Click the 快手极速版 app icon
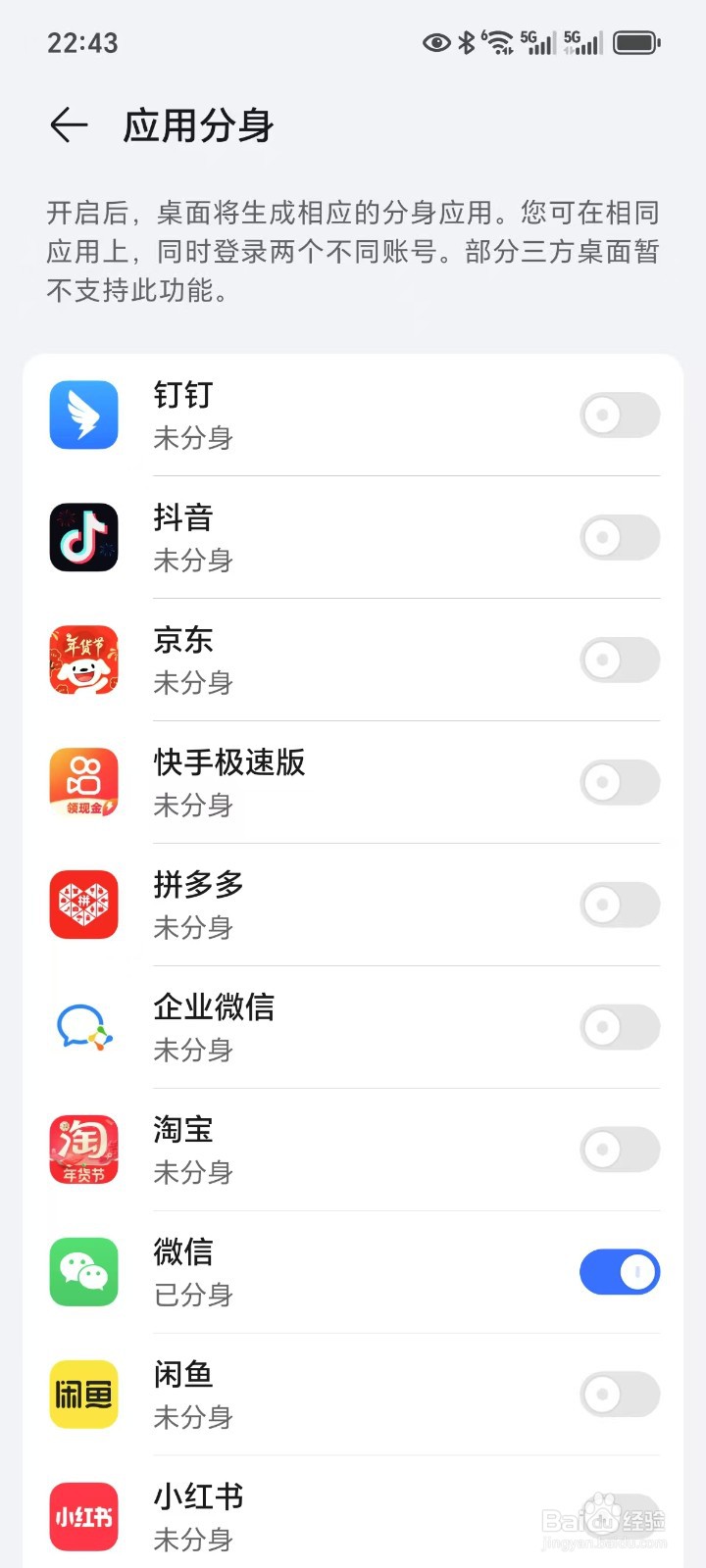This screenshot has width=706, height=1568. pyautogui.click(x=83, y=782)
